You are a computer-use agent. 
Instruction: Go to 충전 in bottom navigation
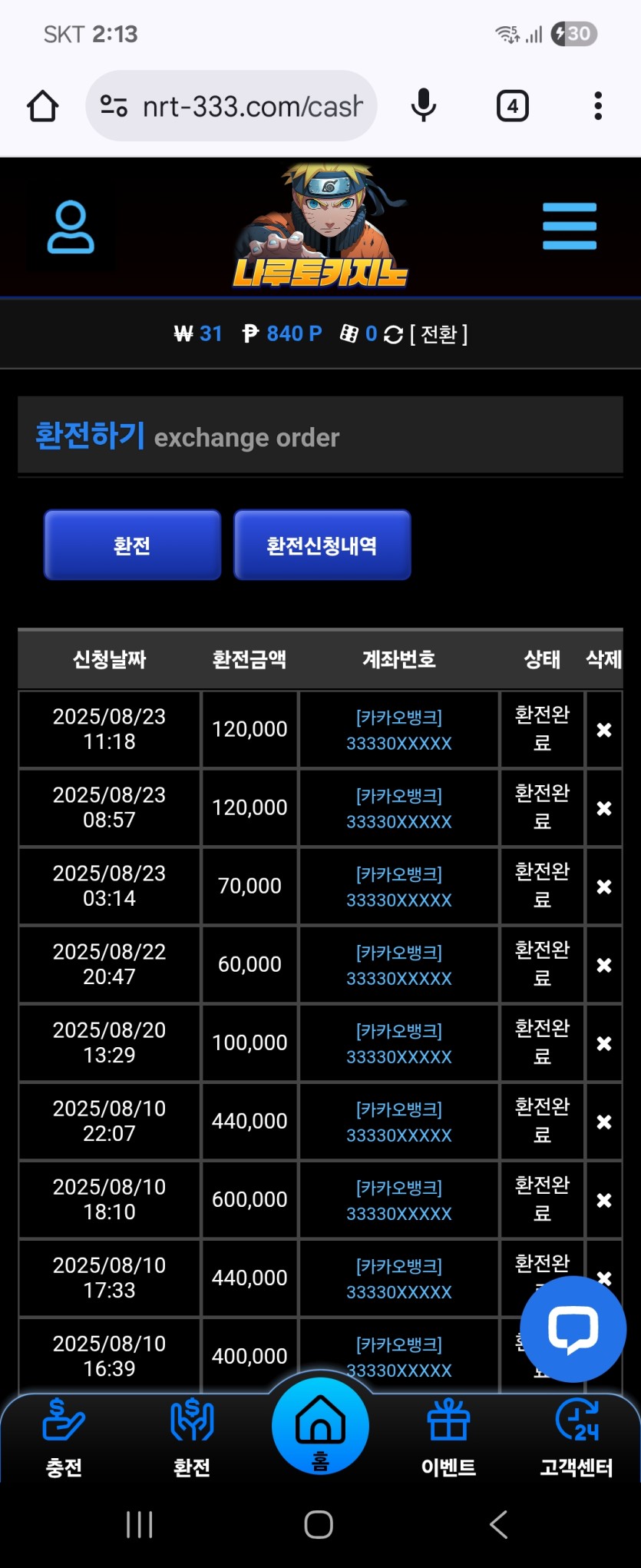64,1438
